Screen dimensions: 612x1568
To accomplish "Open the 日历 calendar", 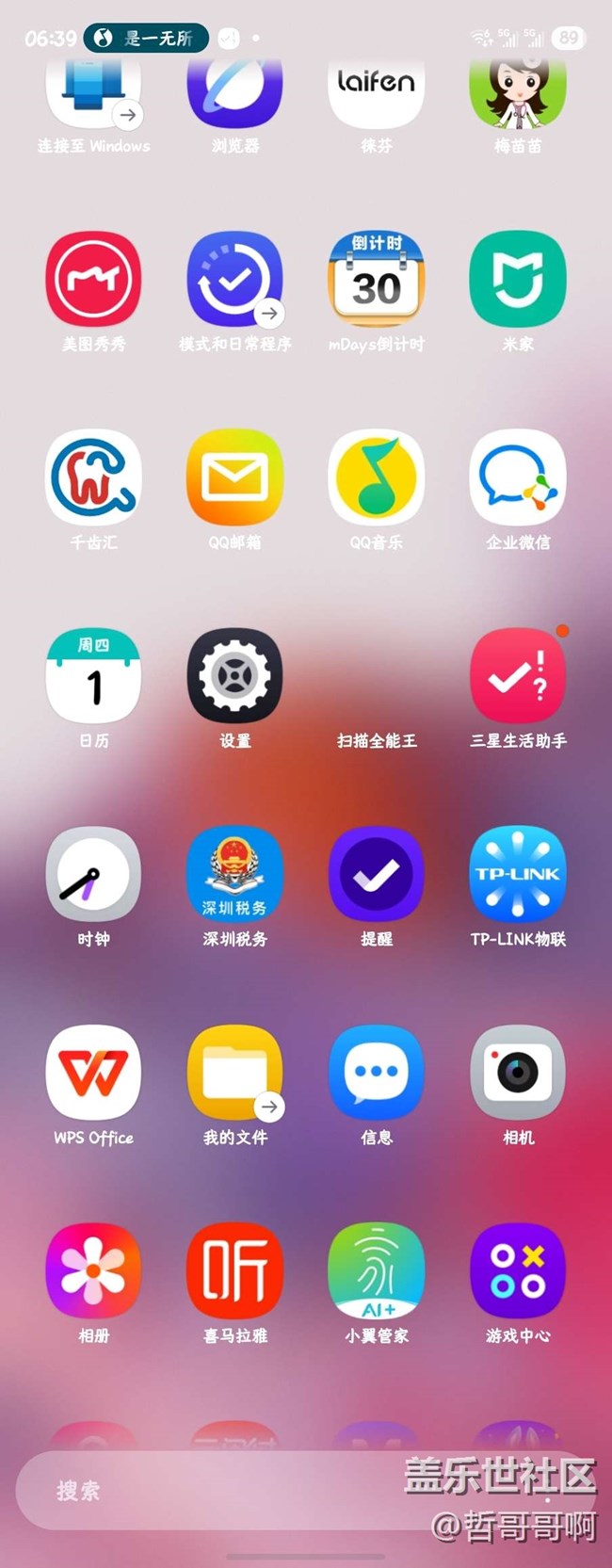I will (93, 677).
